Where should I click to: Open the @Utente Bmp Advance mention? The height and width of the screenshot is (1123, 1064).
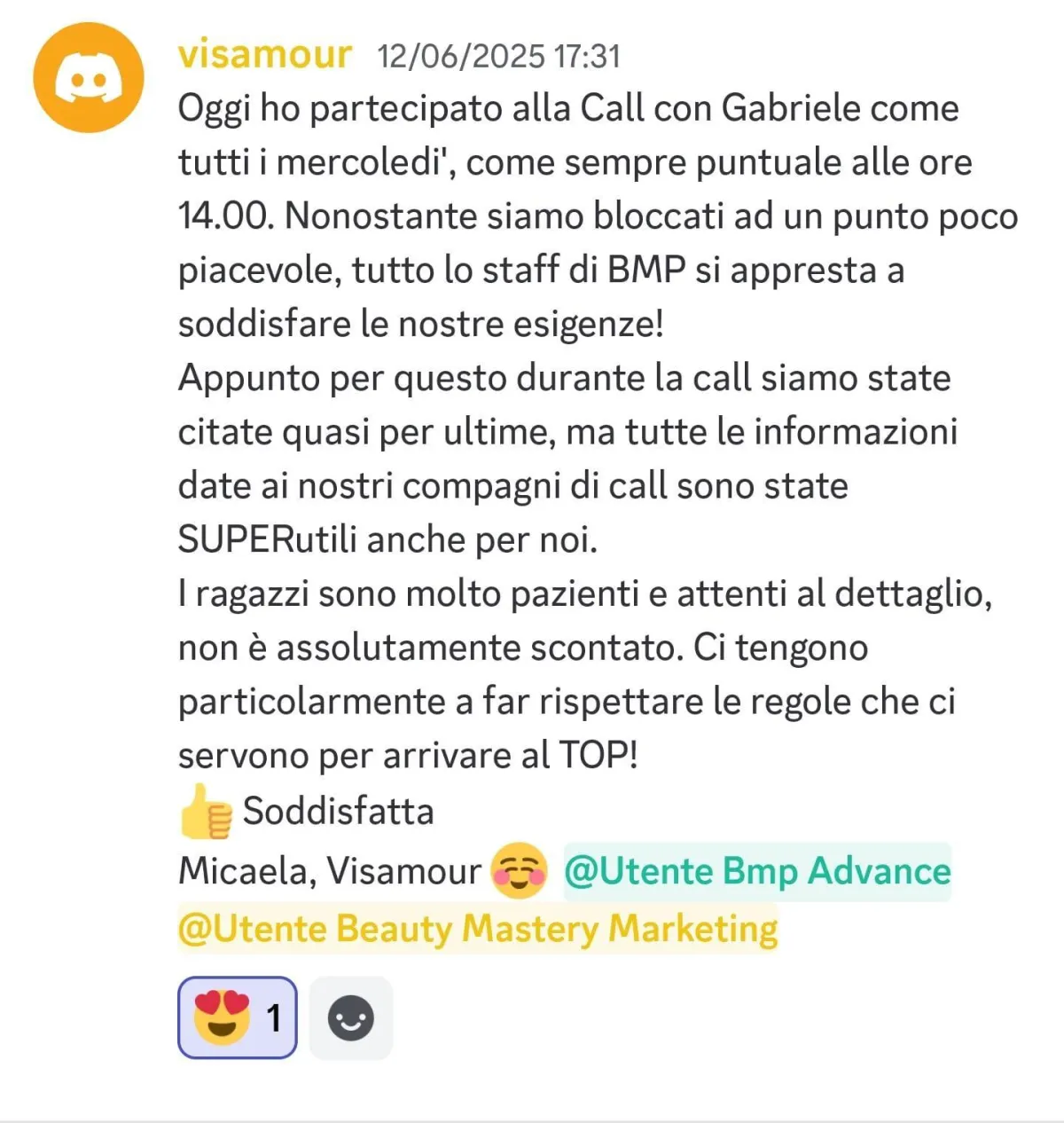point(757,871)
